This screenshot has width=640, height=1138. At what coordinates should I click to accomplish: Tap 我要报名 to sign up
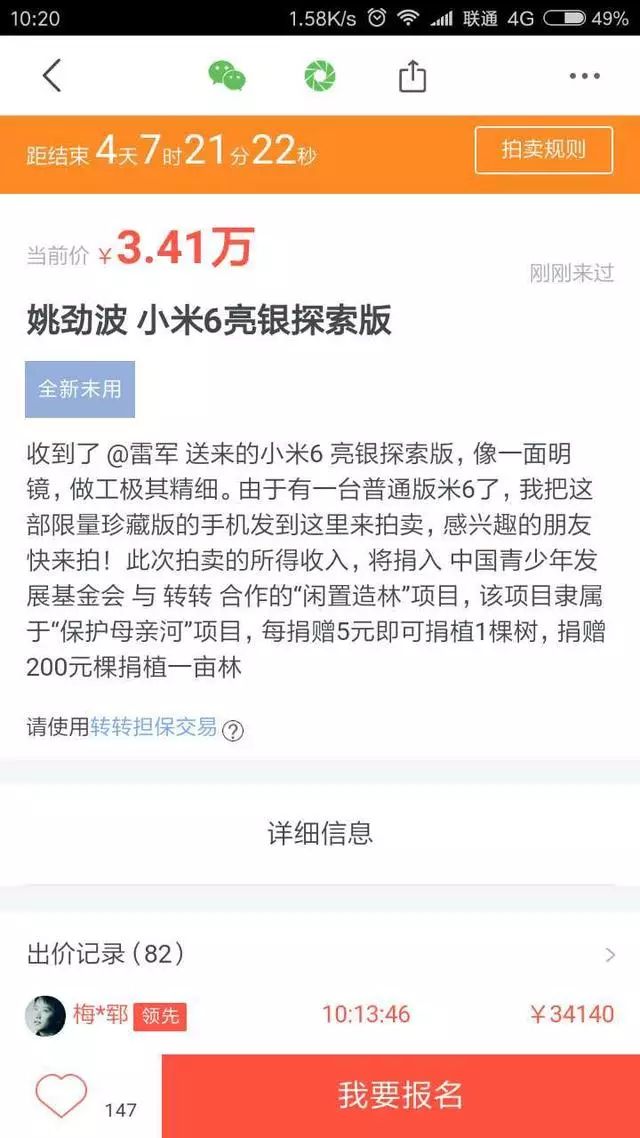(x=400, y=1095)
